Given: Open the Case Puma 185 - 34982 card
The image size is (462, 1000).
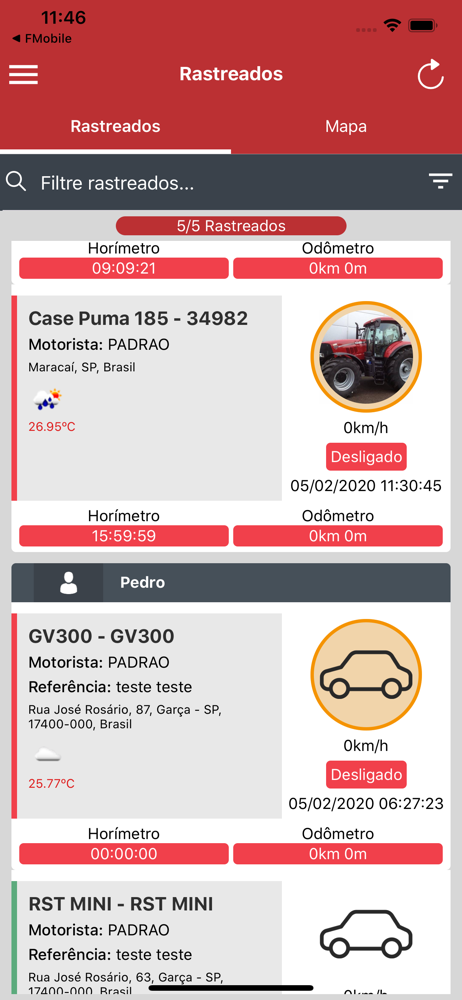Looking at the screenshot, I should tap(231, 423).
